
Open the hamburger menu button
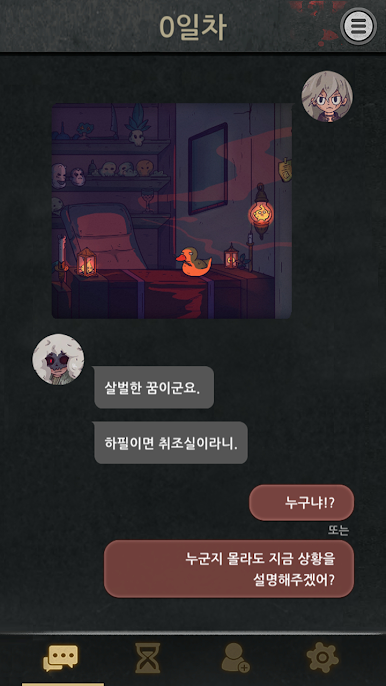coord(358,26)
